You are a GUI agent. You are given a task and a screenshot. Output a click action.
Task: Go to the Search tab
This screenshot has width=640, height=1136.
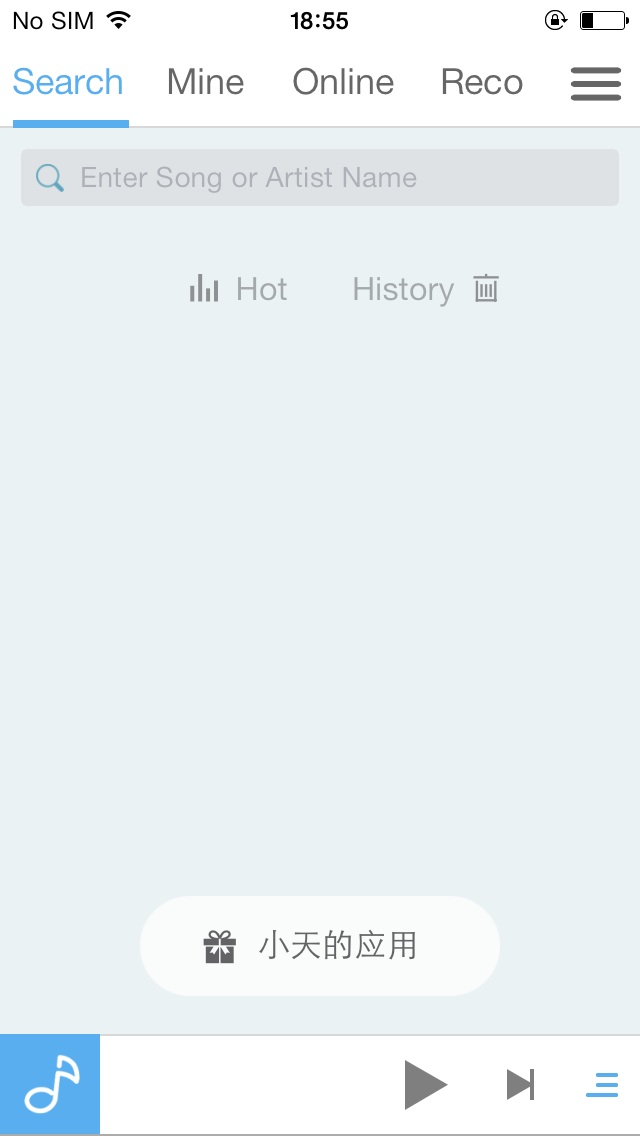pos(68,82)
